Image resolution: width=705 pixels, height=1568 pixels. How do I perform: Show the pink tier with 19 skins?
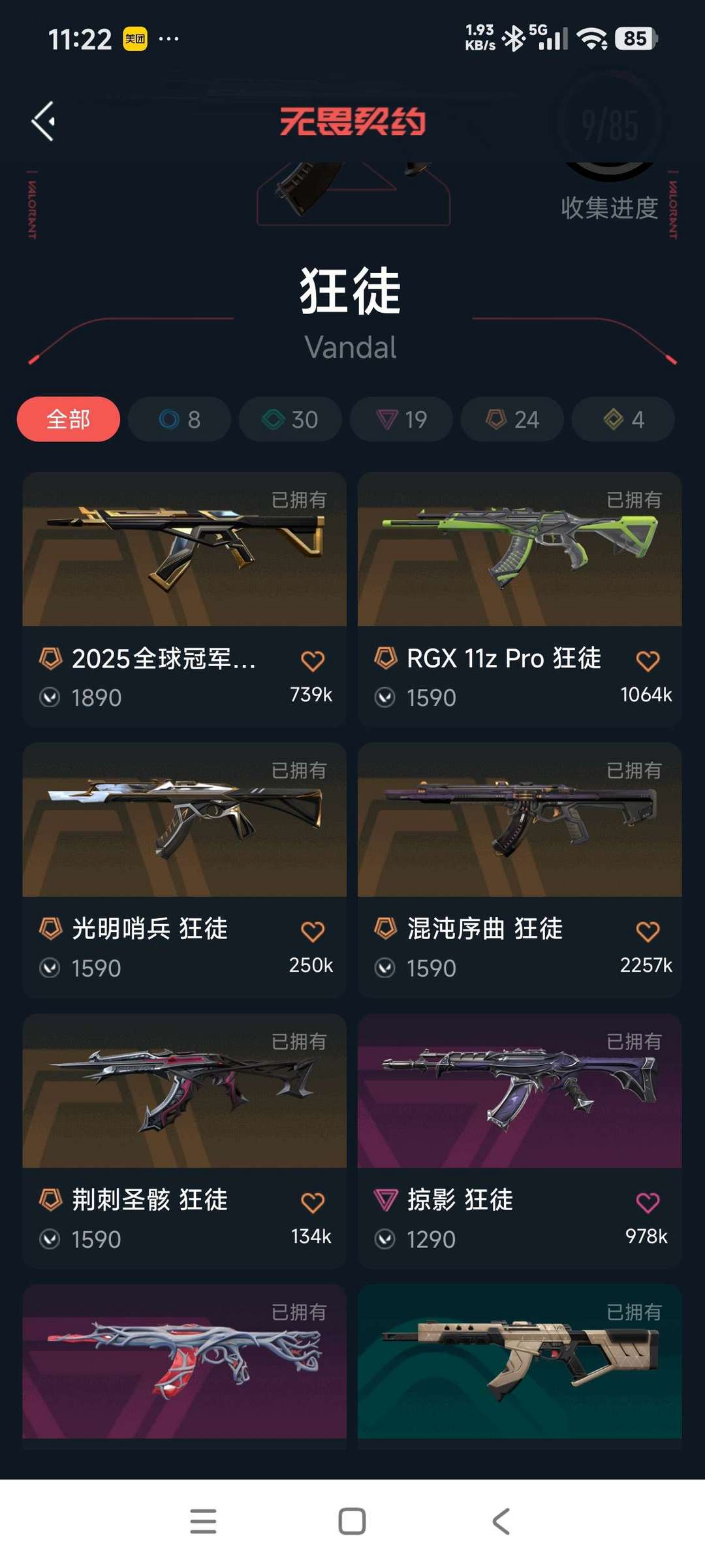tap(401, 419)
